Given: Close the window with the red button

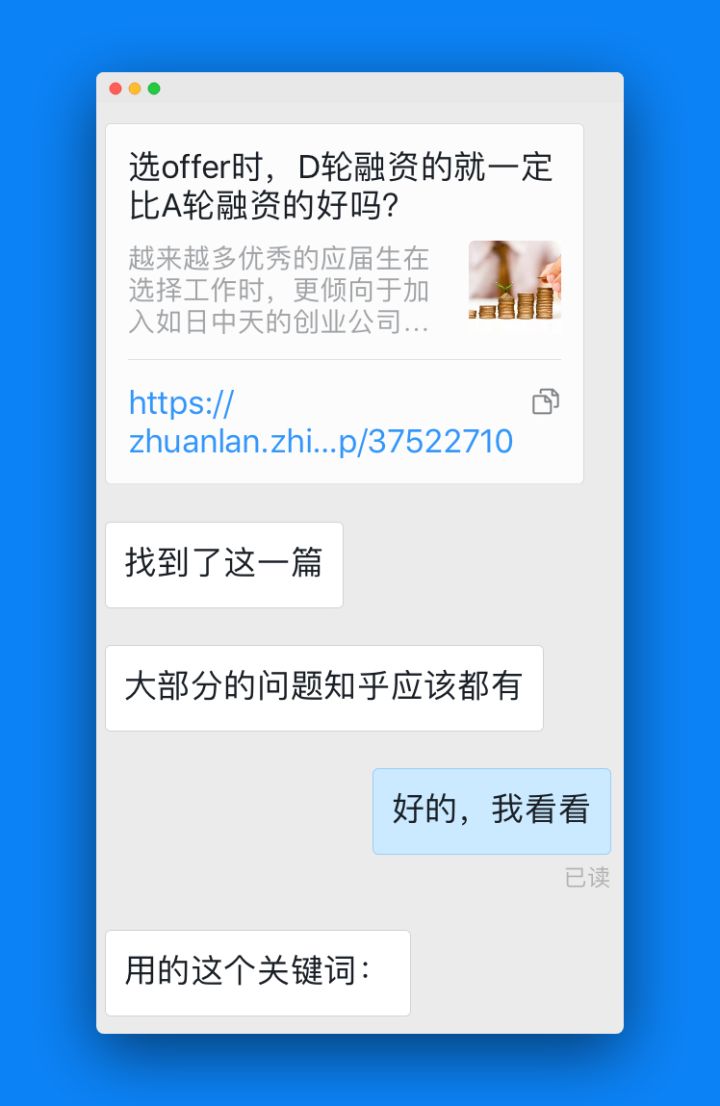Looking at the screenshot, I should [x=116, y=89].
